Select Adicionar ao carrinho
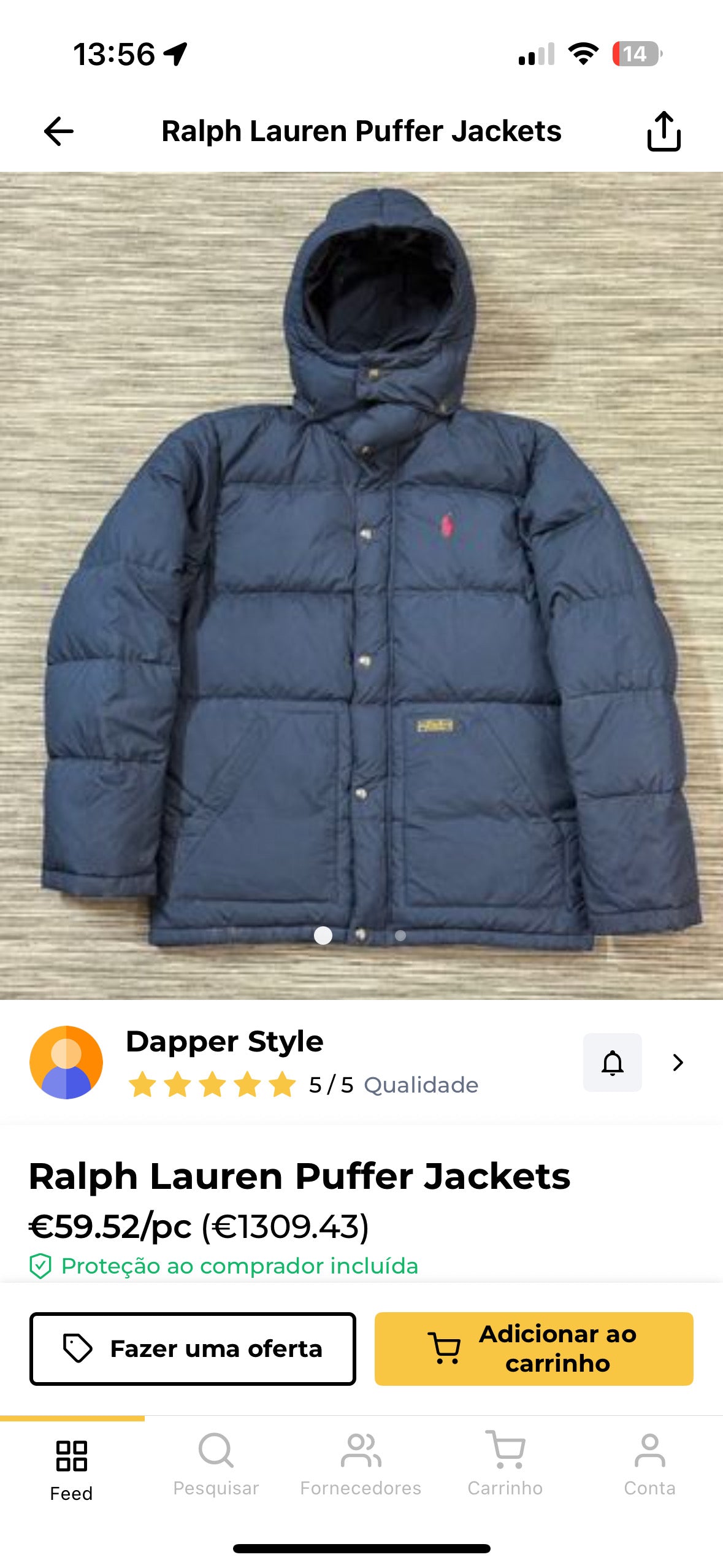Screen dimensions: 723x1568 click(534, 1349)
